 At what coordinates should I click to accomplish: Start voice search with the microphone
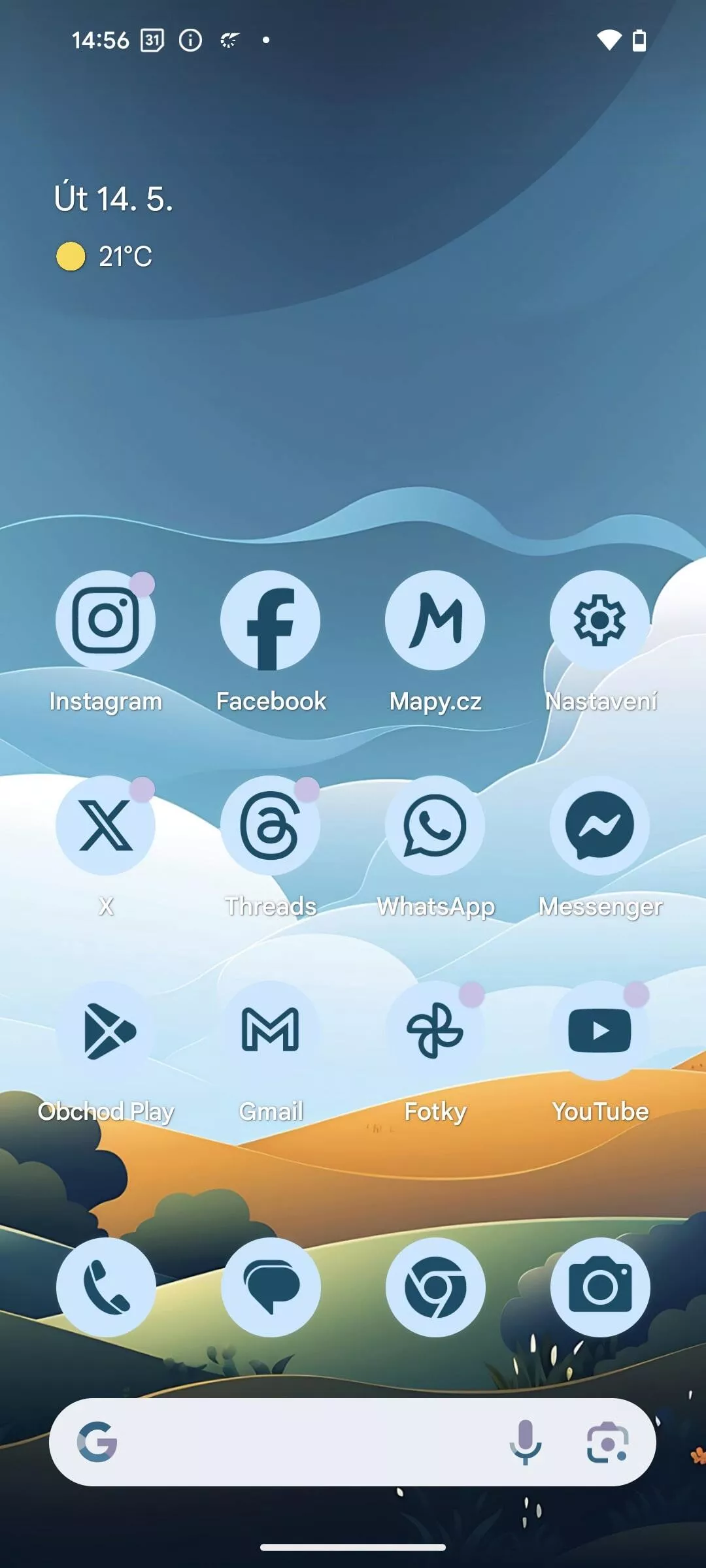click(525, 1442)
